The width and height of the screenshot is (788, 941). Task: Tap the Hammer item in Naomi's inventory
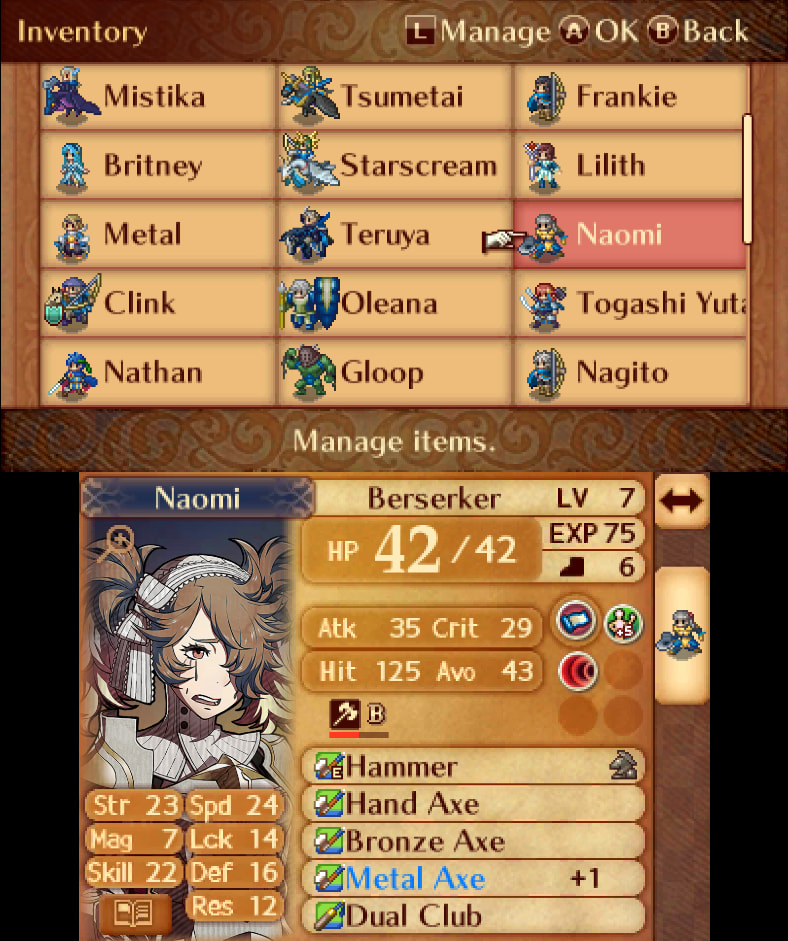(x=472, y=767)
